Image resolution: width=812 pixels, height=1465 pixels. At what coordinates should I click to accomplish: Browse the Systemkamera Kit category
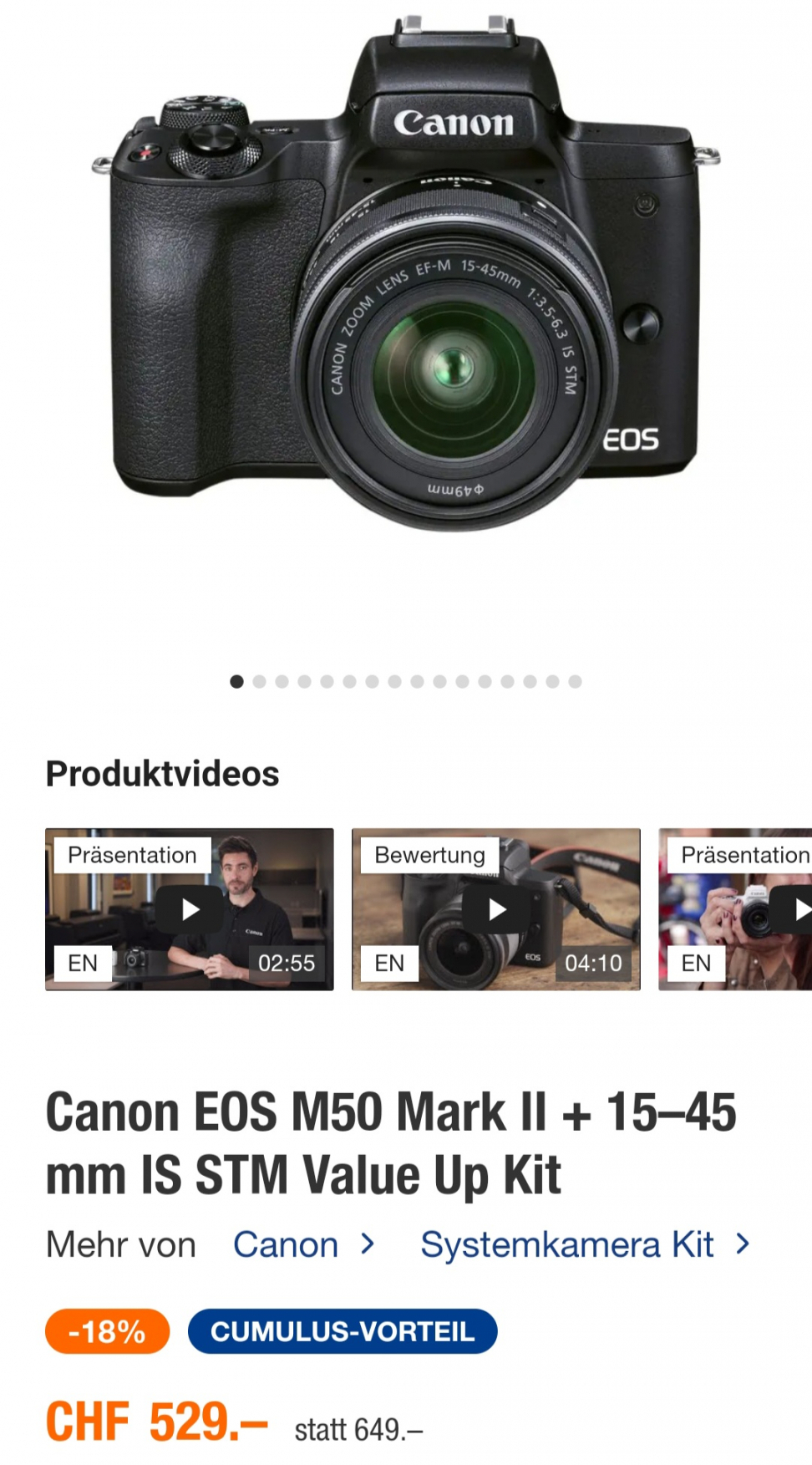pos(584,1245)
